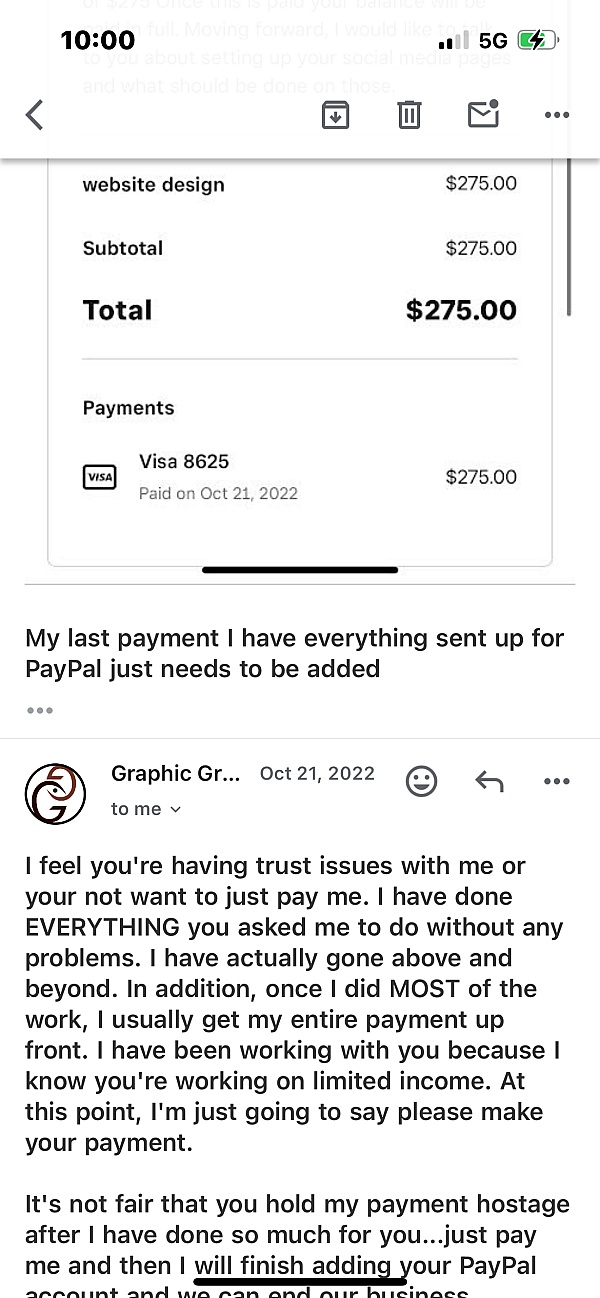This screenshot has width=600, height=1298.
Task: Open Graphic Gr... sender avatar
Action: (55, 794)
